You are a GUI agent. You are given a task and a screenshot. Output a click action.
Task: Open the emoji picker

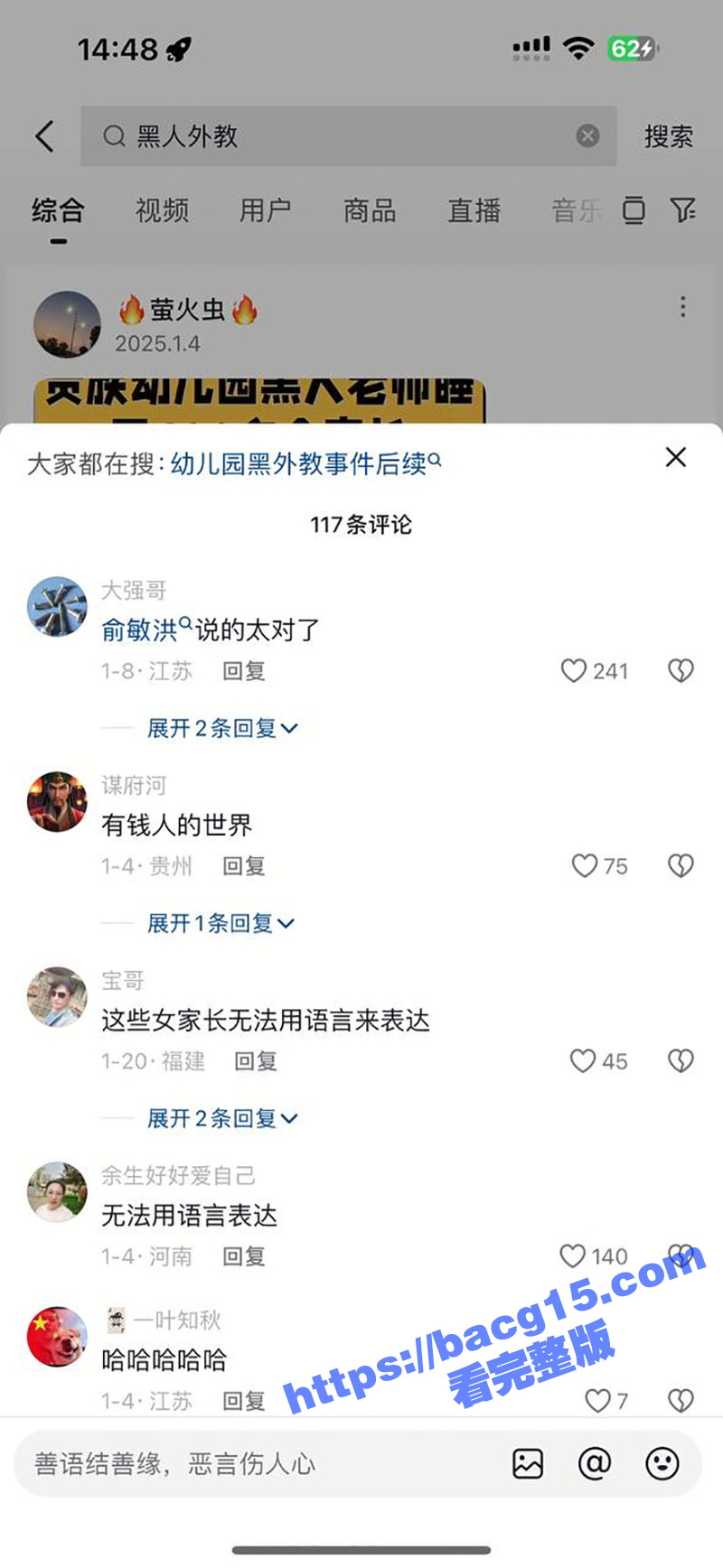click(x=662, y=1463)
